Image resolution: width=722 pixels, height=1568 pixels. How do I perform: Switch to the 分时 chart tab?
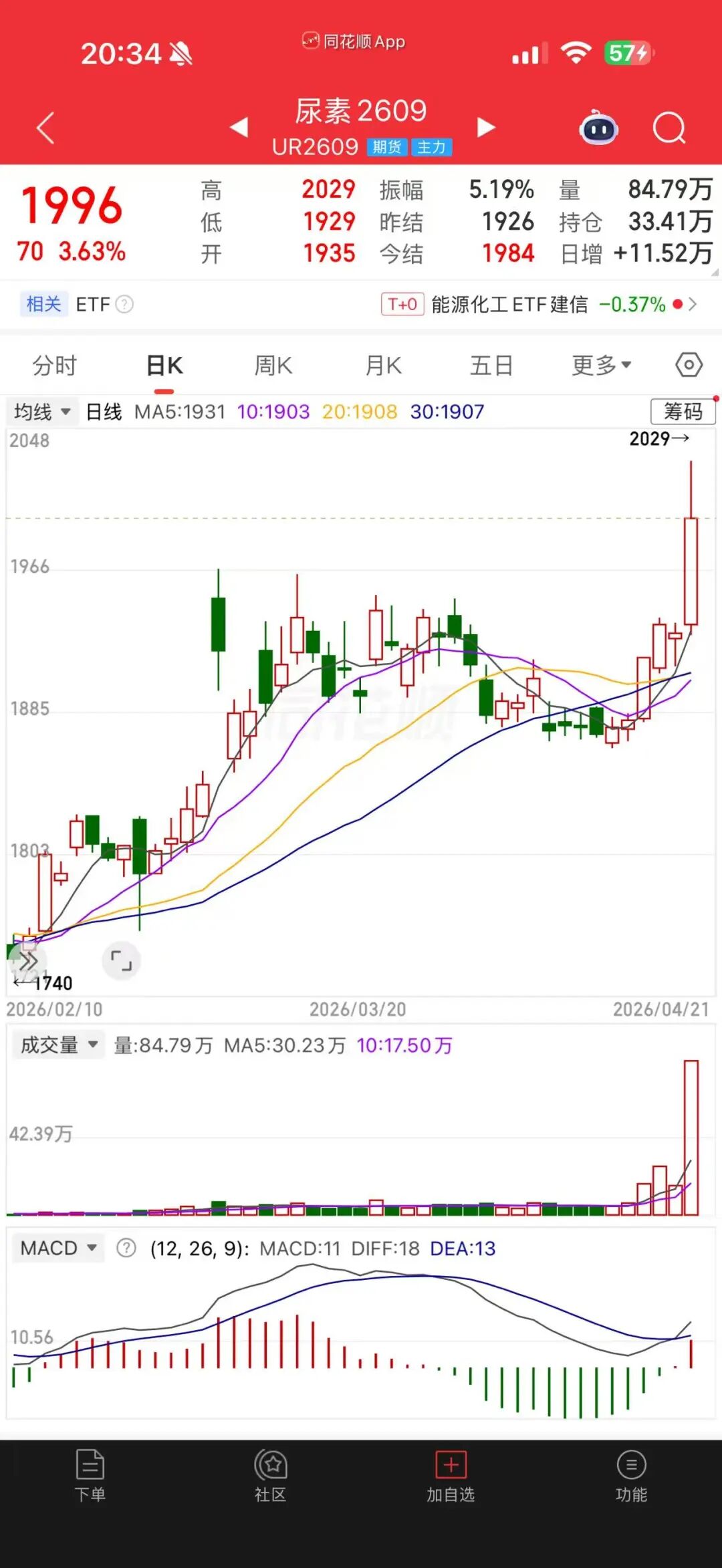tap(55, 366)
